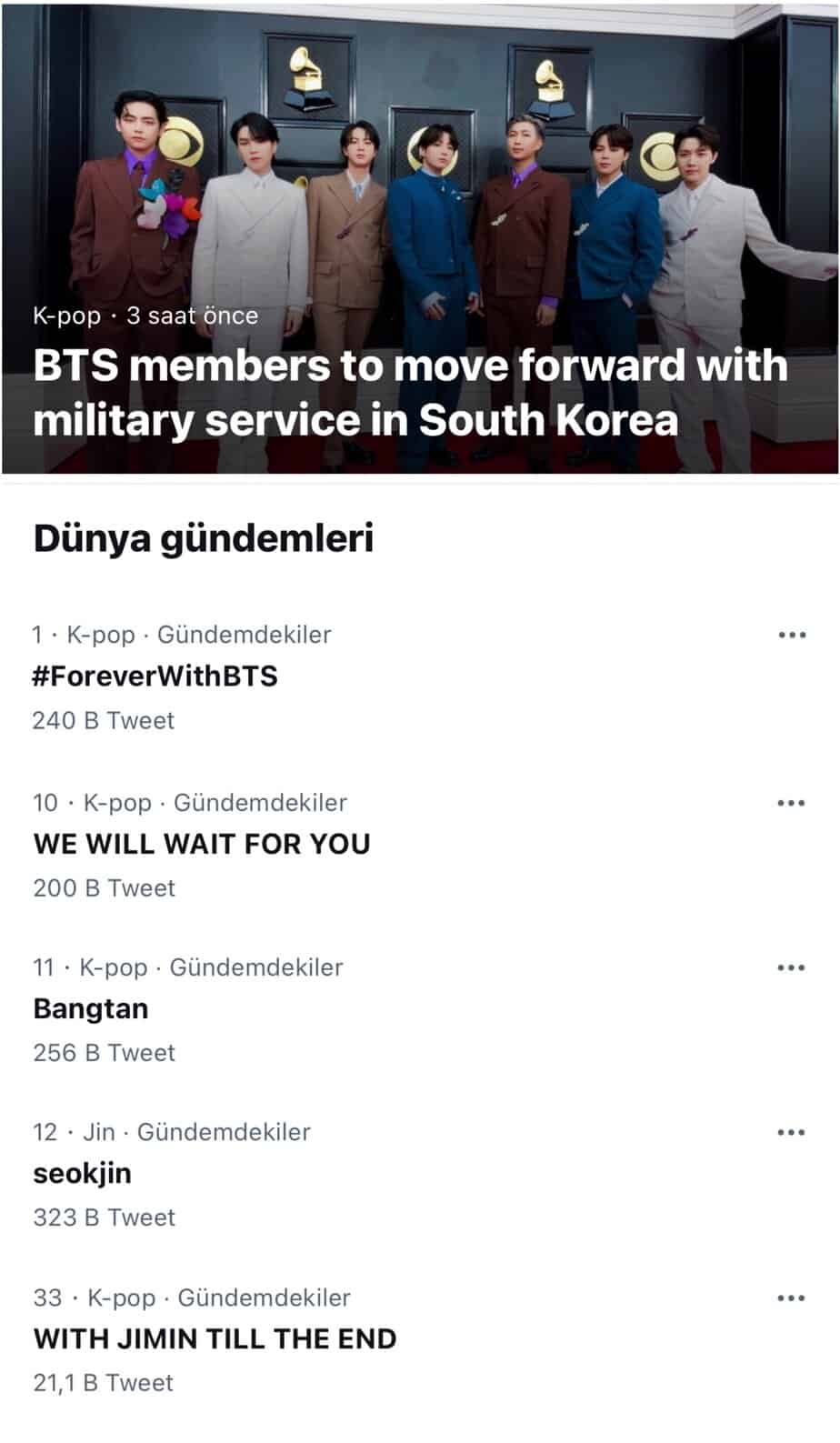Open the BTS military service news story
This screenshot has height=1443, width=840.
pyautogui.click(x=411, y=392)
